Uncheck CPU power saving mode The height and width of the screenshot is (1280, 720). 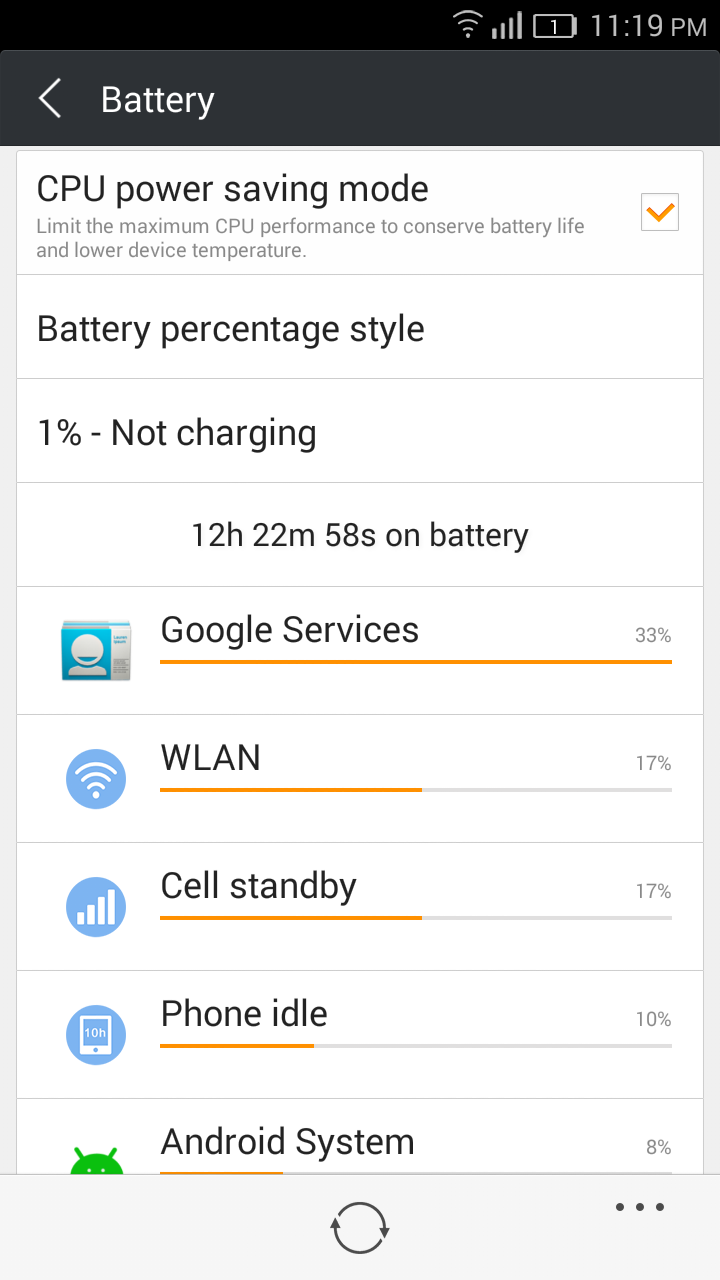pyautogui.click(x=659, y=212)
